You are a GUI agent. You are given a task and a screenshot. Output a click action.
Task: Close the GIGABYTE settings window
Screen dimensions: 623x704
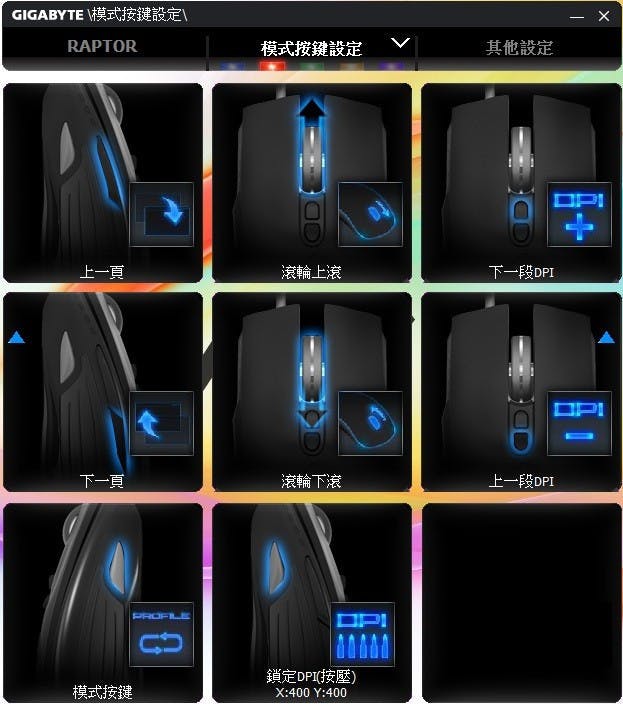point(603,15)
